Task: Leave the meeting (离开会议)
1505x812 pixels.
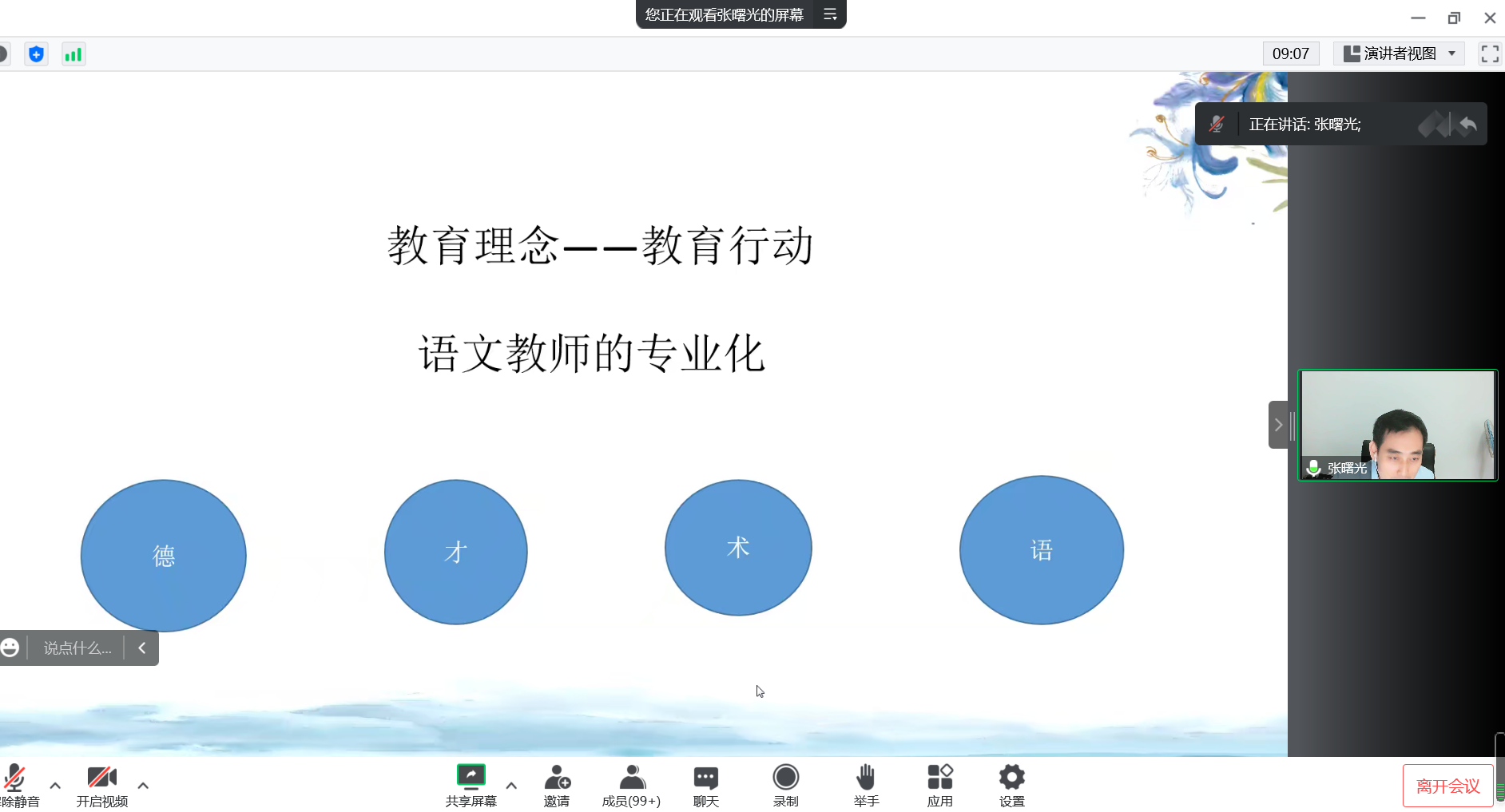Action: [x=1447, y=786]
